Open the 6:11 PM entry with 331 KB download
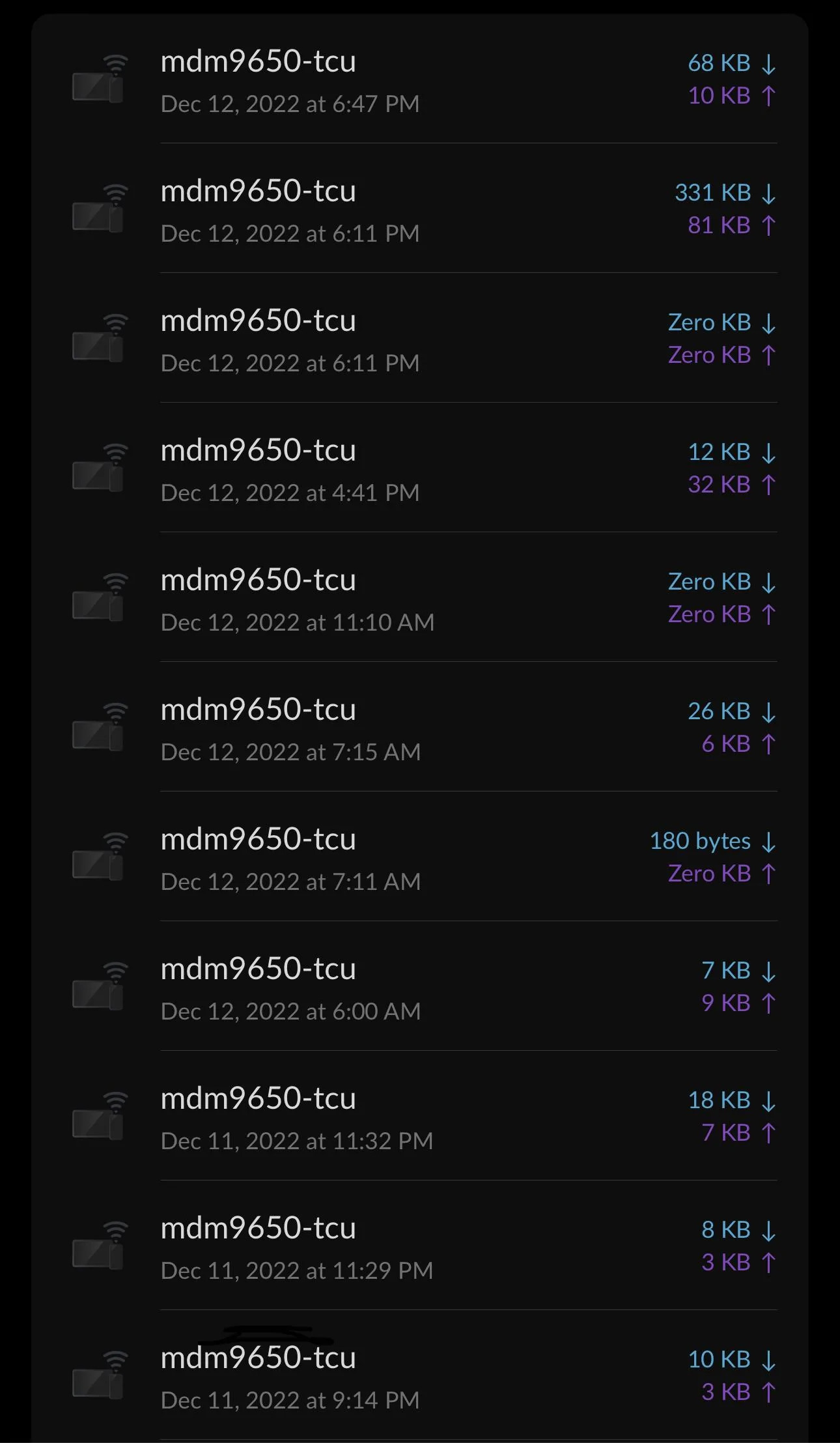This screenshot has width=840, height=1443. tap(420, 210)
